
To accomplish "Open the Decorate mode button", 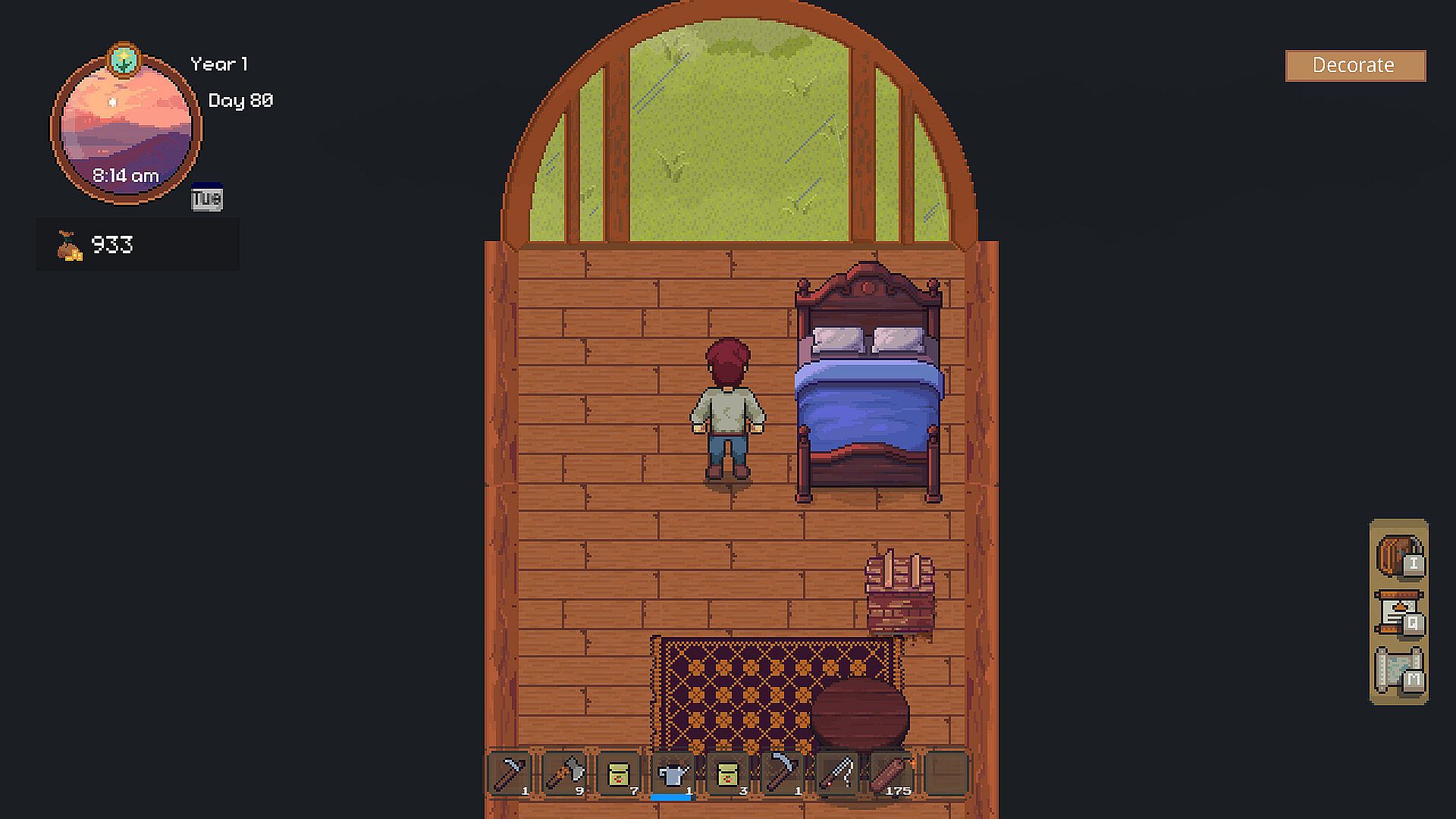I will (1355, 66).
